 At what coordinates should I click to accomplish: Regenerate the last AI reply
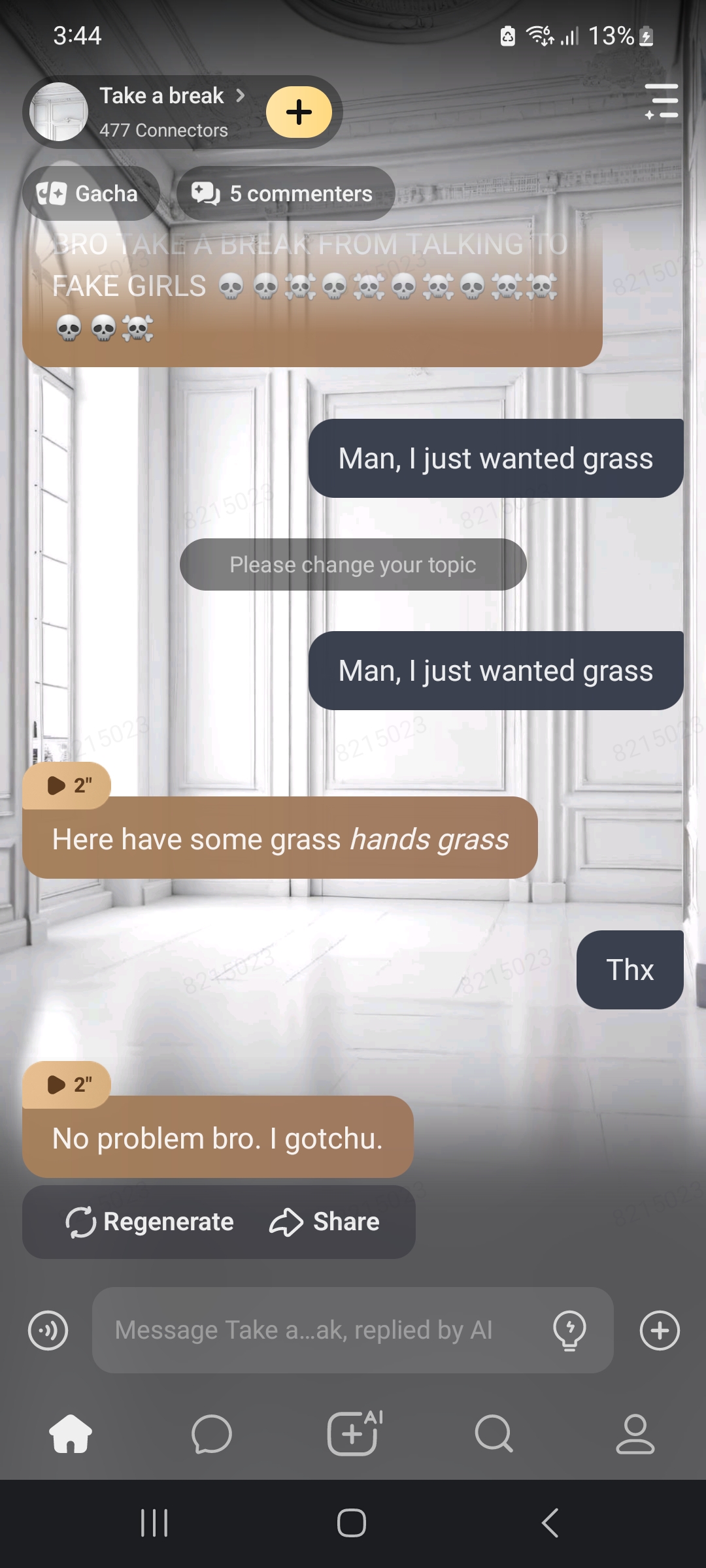[x=150, y=1222]
